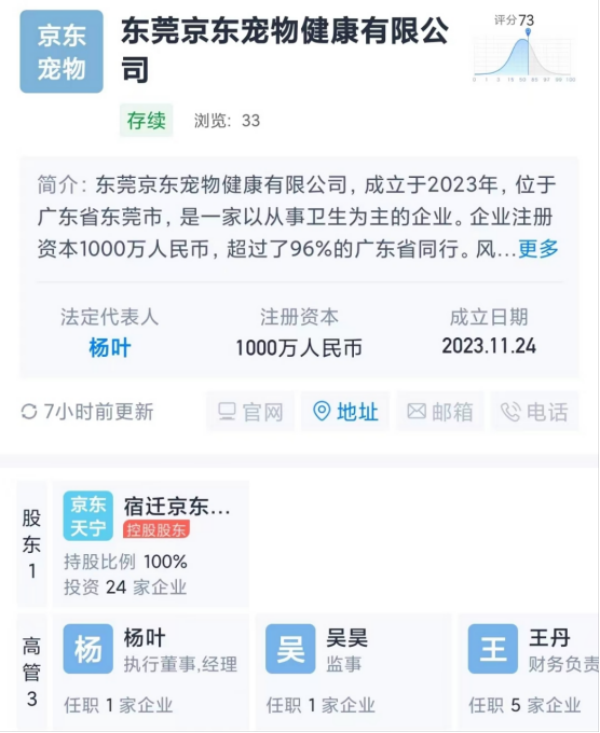Tap the 电话 phone button
This screenshot has width=600, height=733.
534,411
